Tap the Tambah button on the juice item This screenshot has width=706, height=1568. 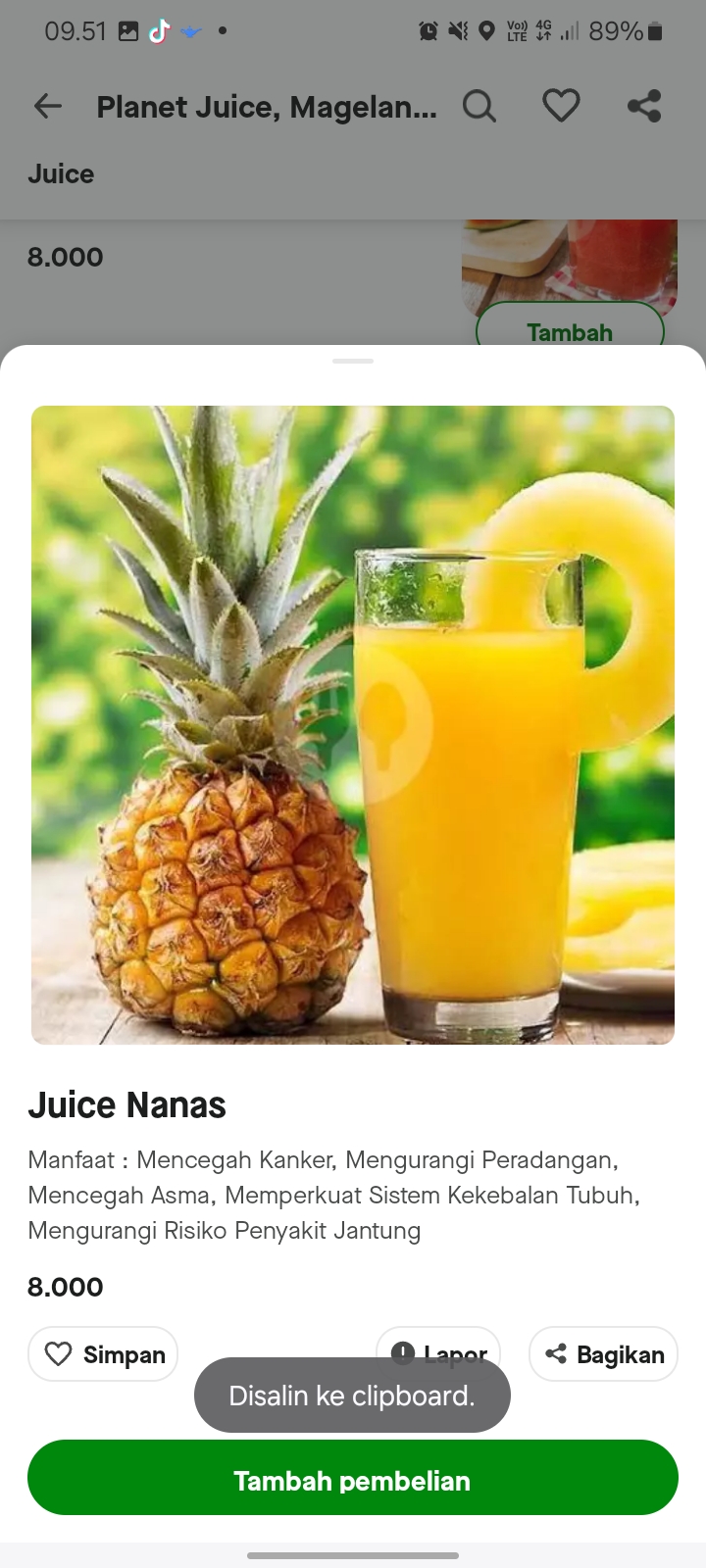point(570,332)
